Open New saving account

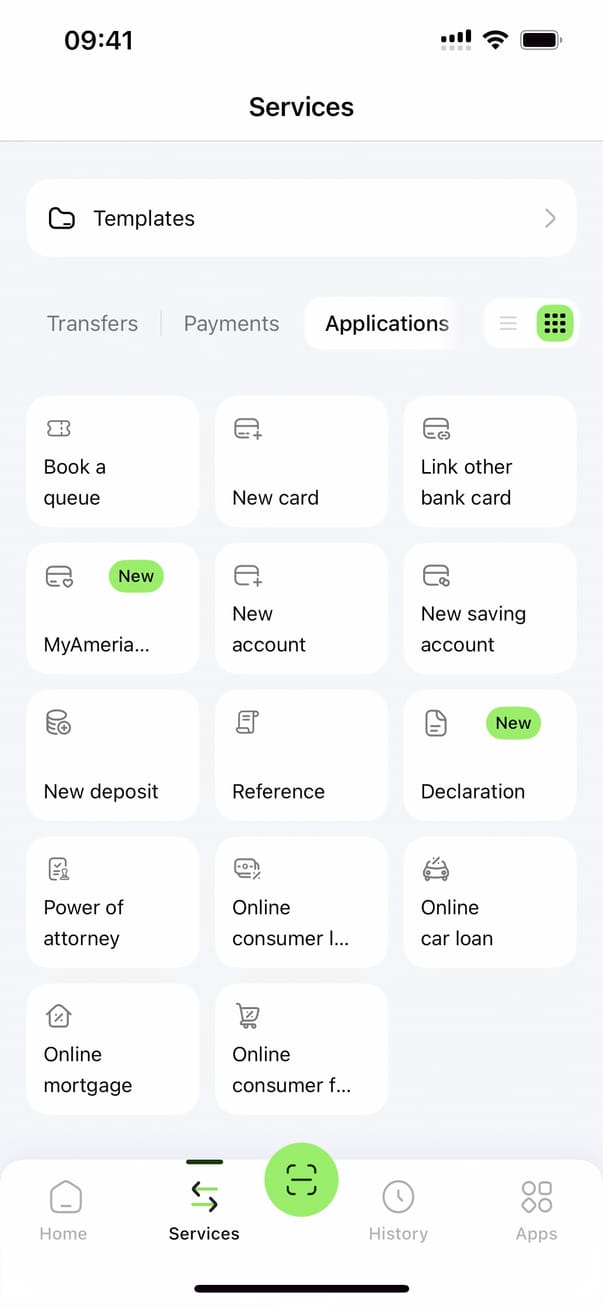point(489,608)
